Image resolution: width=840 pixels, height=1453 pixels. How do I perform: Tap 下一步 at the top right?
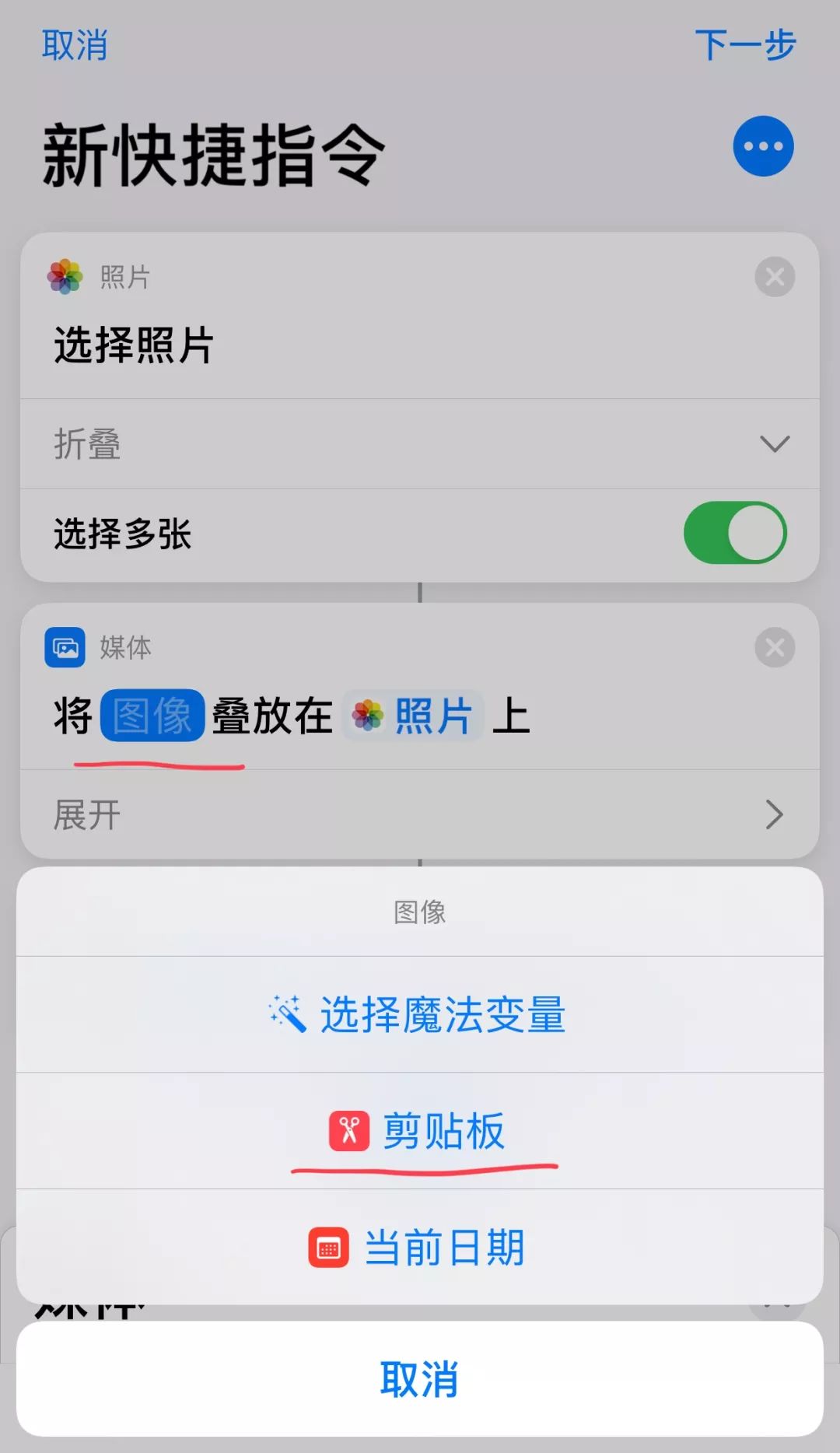[745, 47]
